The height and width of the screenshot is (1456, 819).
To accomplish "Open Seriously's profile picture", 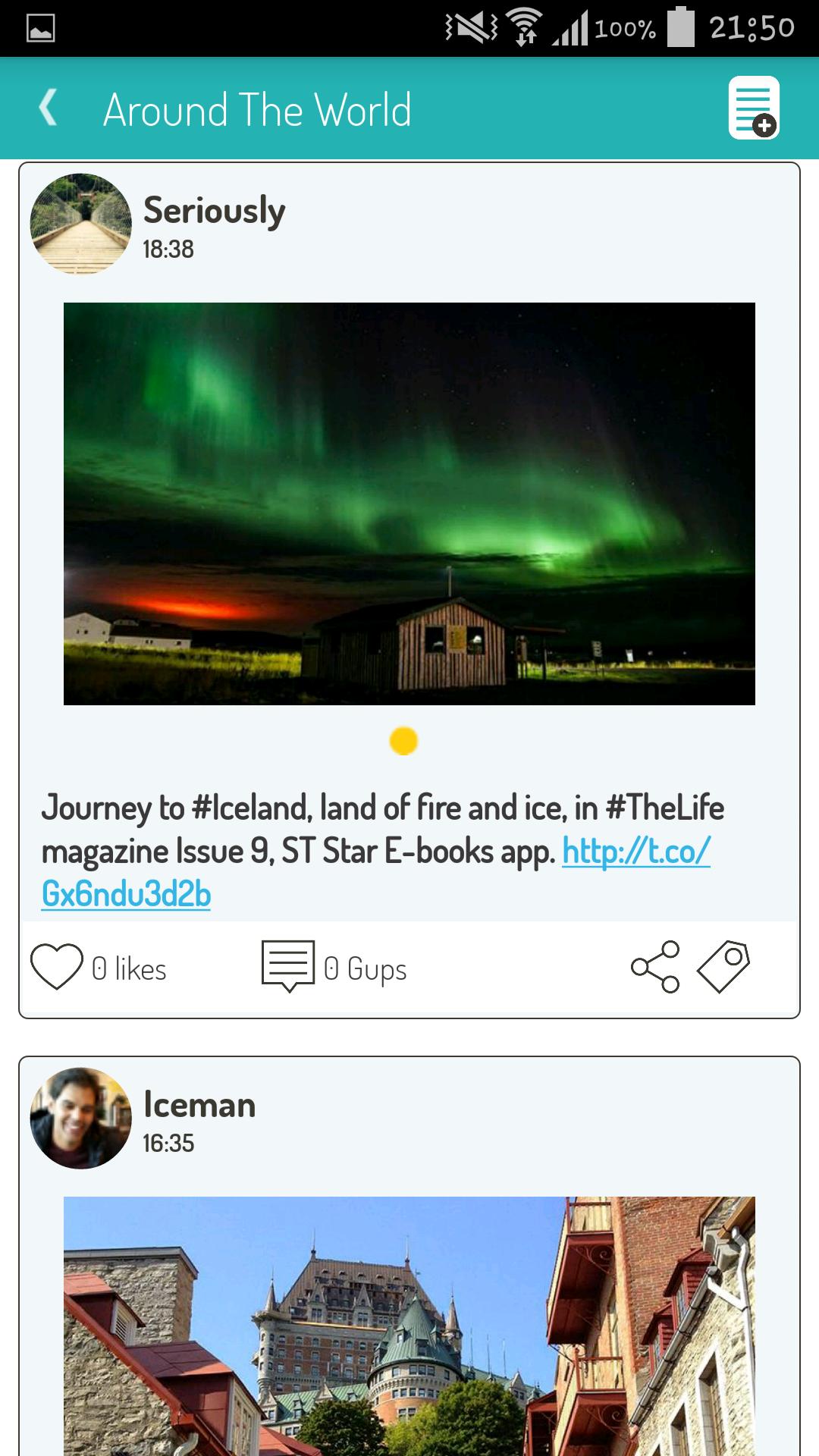I will click(80, 224).
